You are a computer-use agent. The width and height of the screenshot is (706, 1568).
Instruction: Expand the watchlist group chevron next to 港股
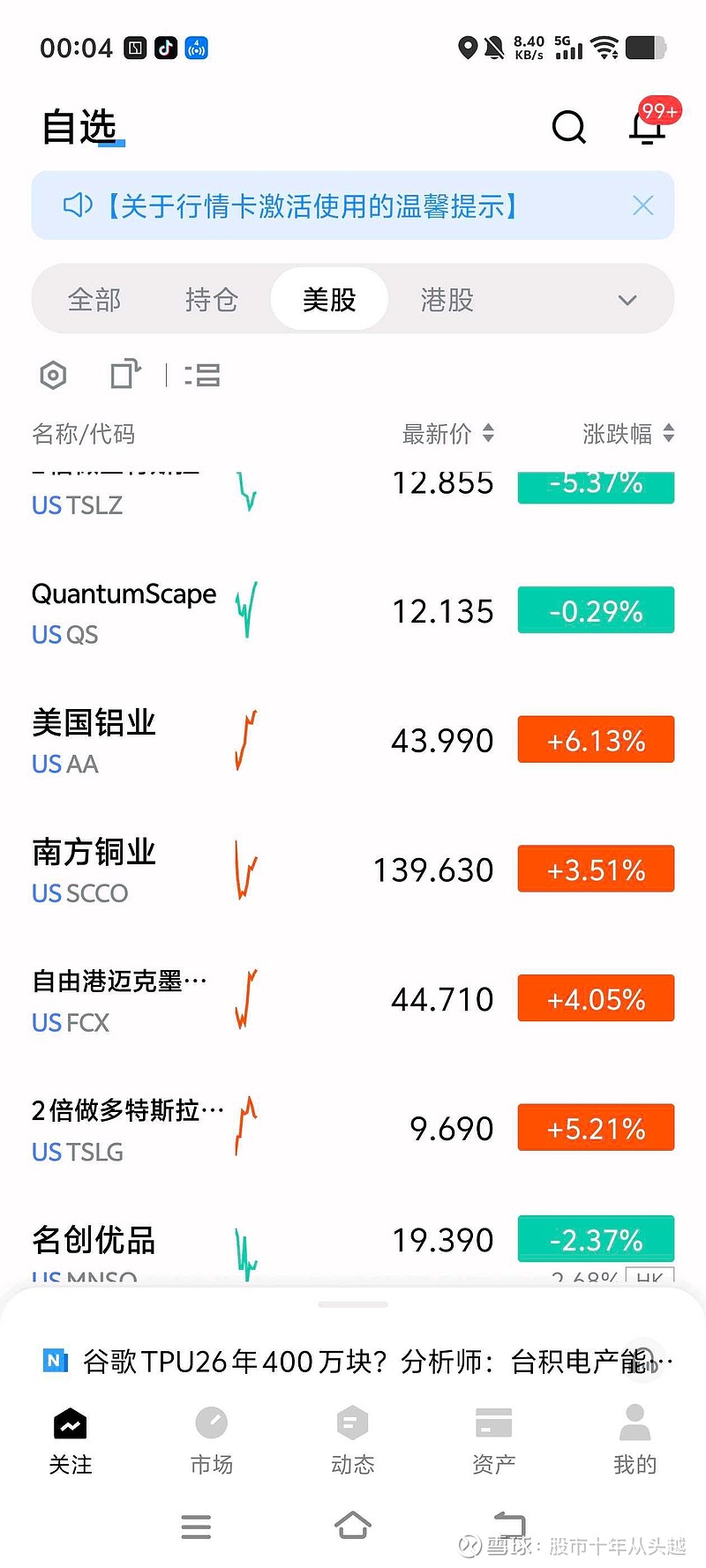pyautogui.click(x=627, y=300)
